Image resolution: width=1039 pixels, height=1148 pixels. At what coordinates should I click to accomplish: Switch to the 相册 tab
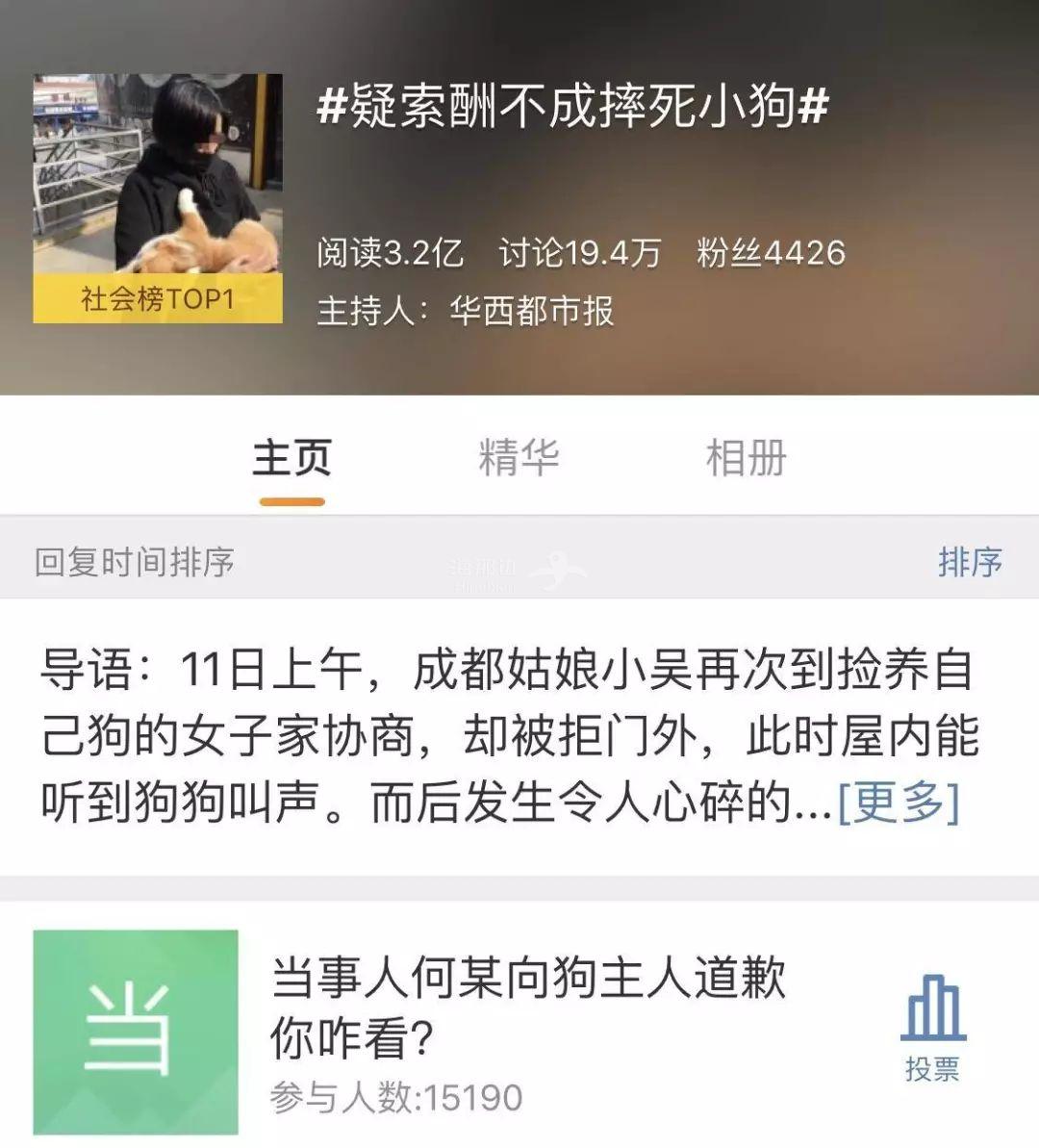746,458
